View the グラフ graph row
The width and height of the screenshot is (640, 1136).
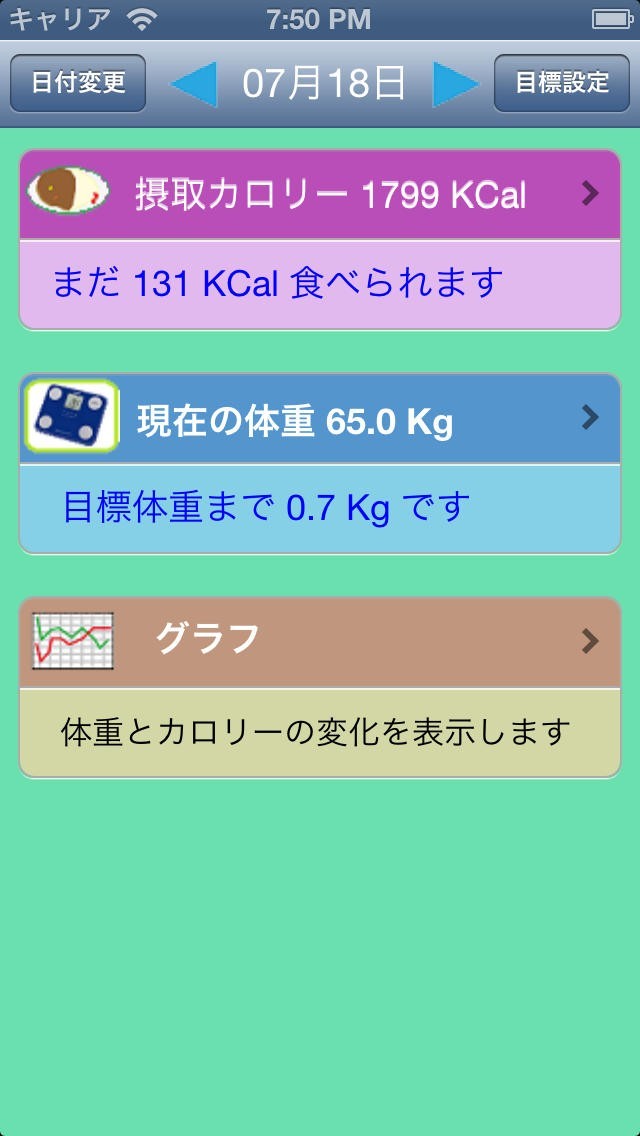point(320,641)
